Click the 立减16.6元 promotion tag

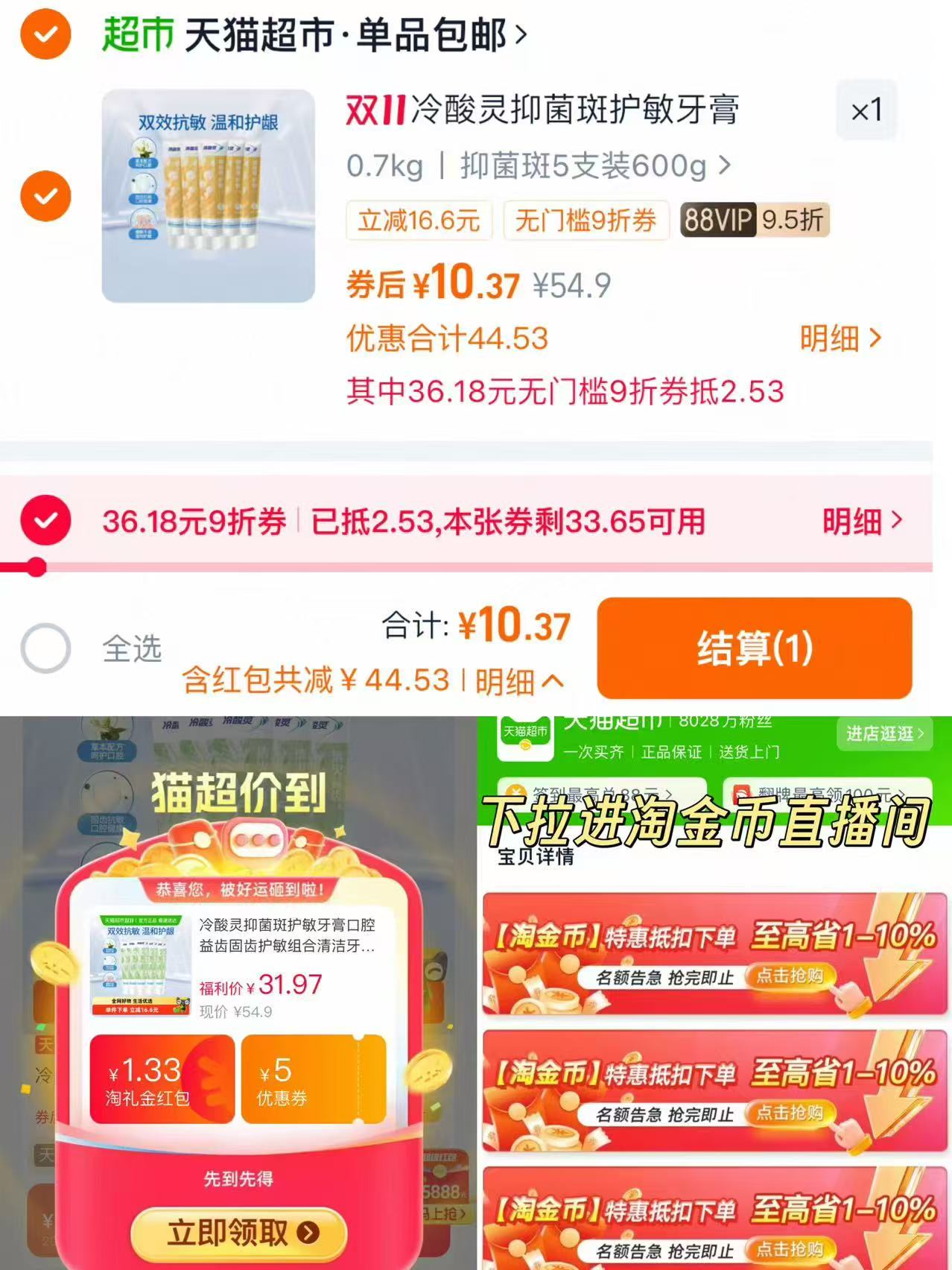419,220
